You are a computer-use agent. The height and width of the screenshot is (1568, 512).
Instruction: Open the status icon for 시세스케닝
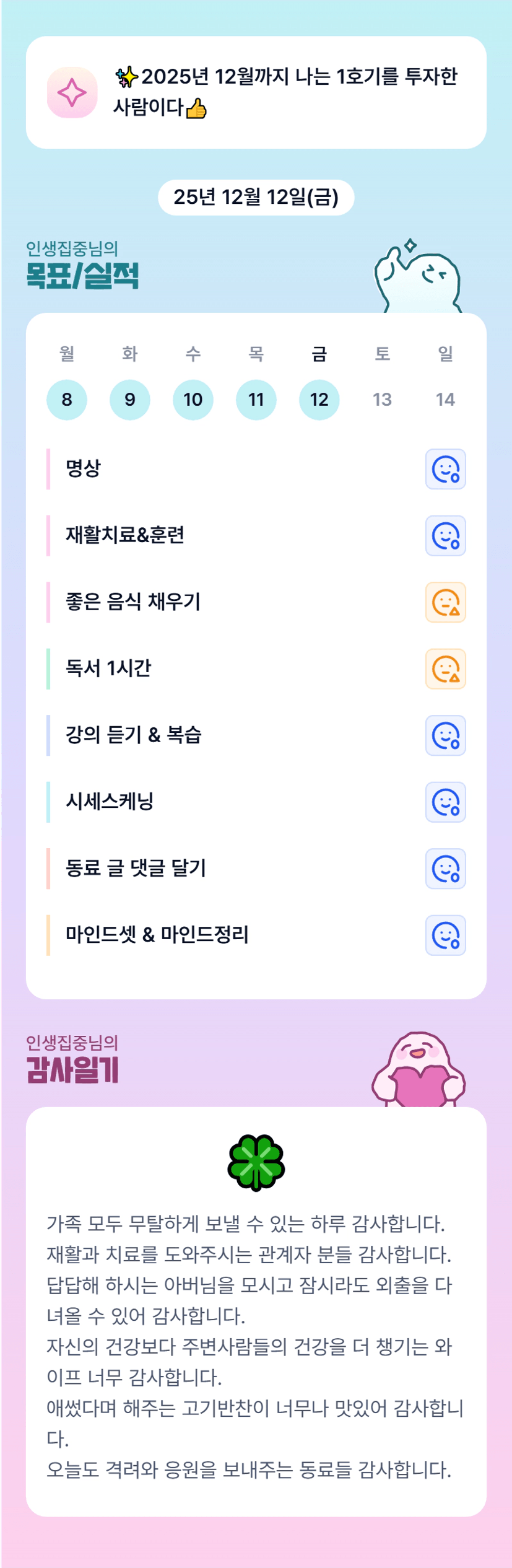click(445, 802)
